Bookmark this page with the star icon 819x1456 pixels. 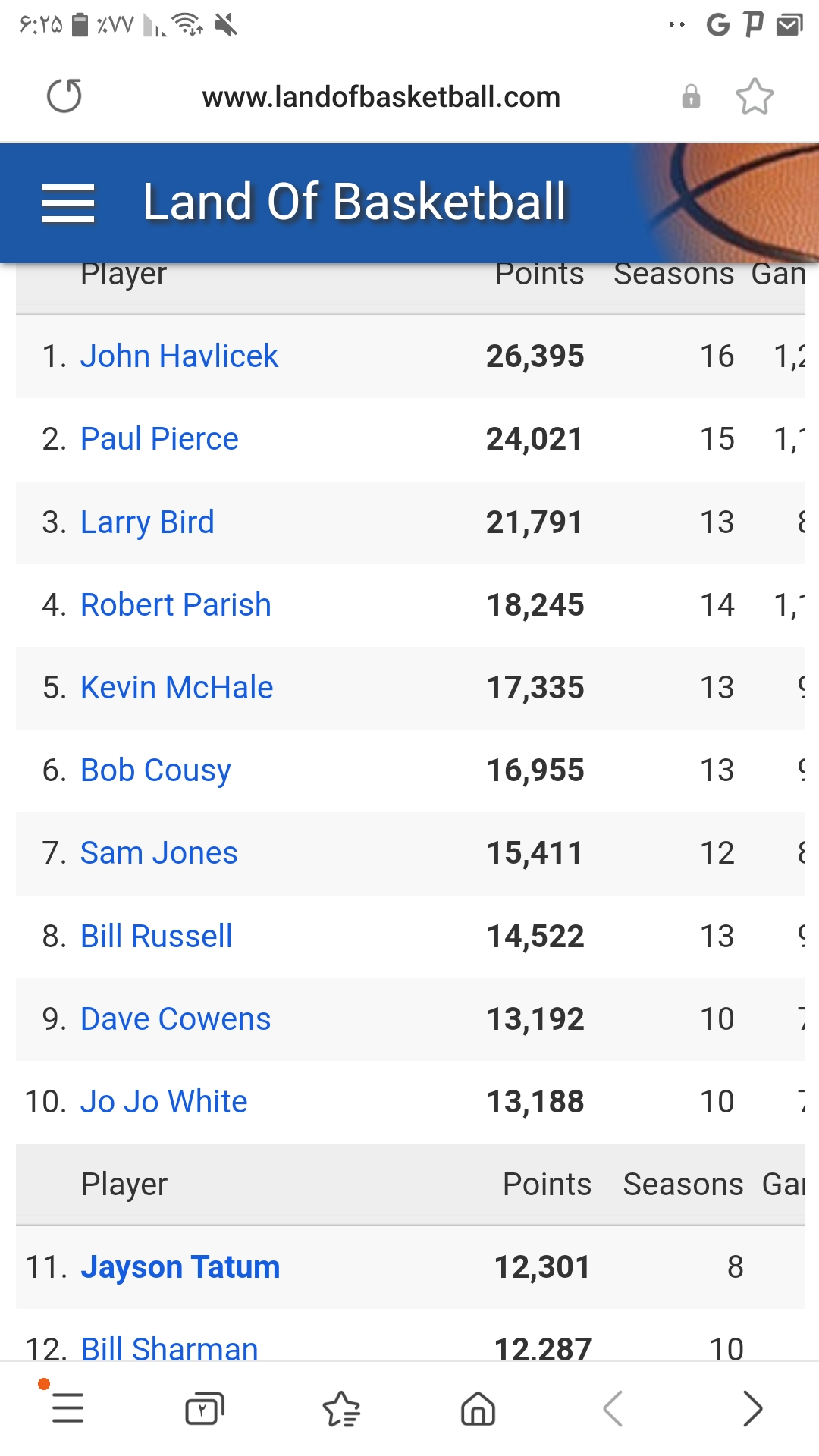(755, 96)
